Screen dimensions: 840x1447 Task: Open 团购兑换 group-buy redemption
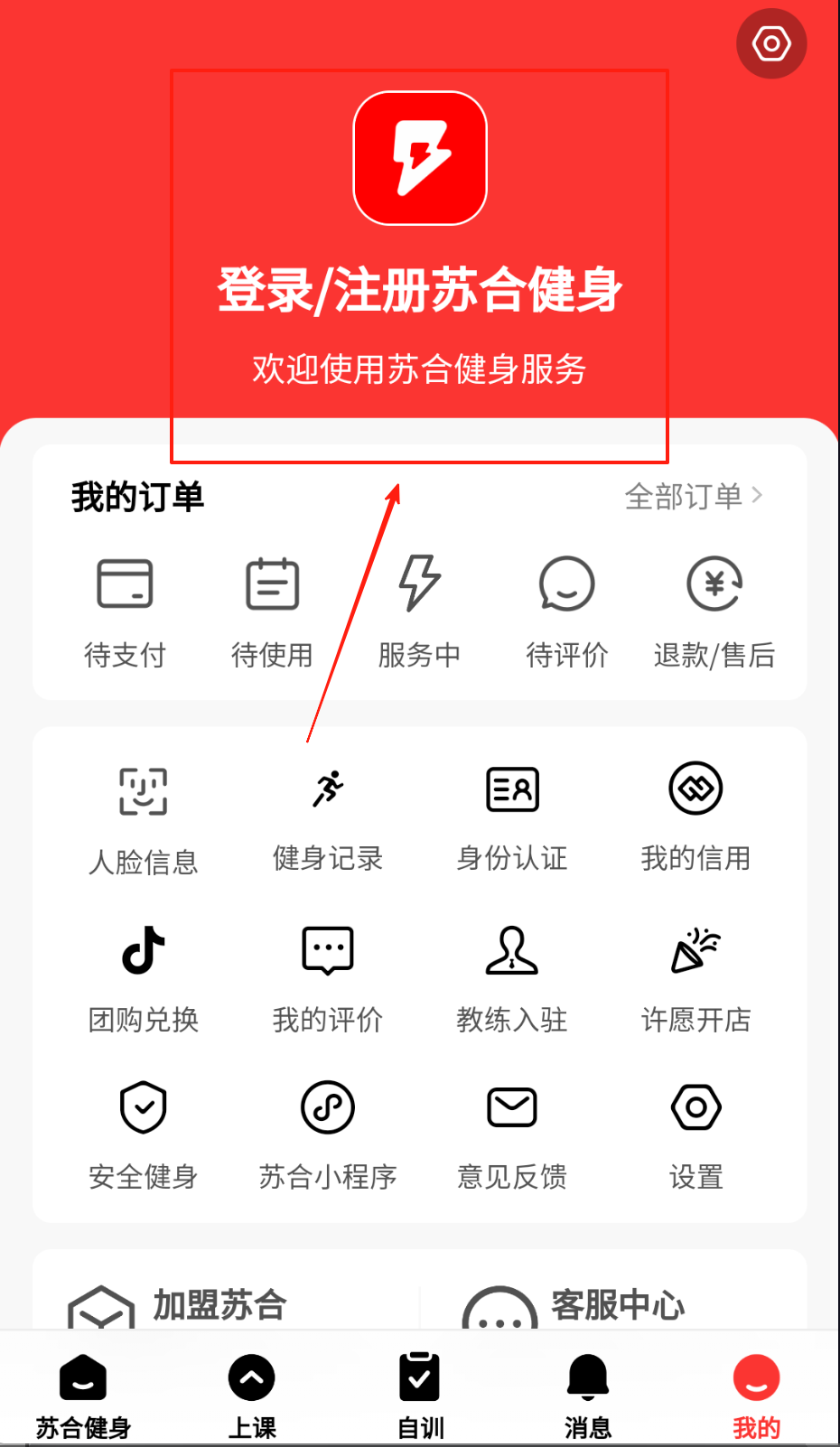click(x=144, y=978)
